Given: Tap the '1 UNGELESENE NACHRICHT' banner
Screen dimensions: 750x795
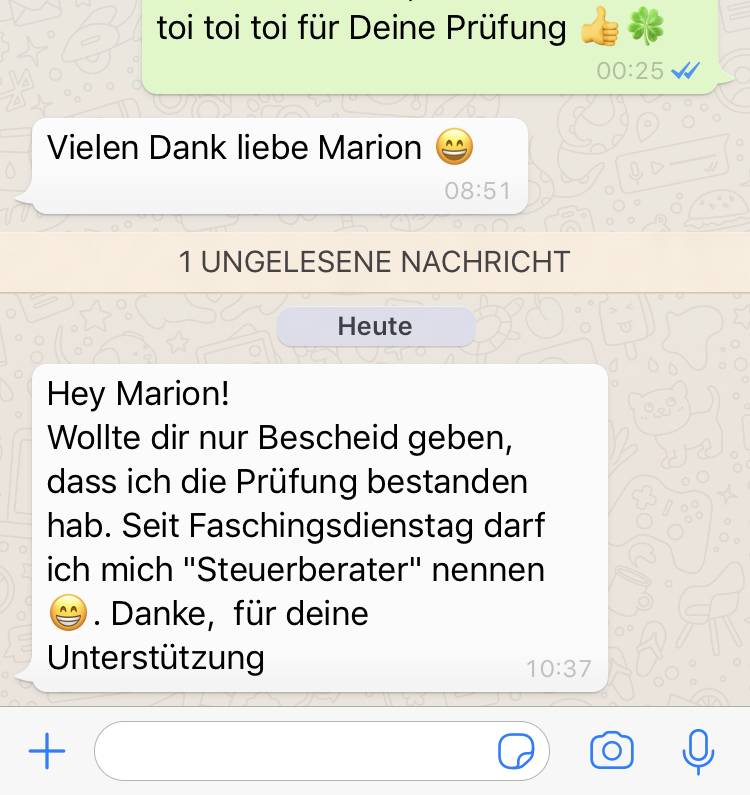Looking at the screenshot, I should [x=375, y=262].
